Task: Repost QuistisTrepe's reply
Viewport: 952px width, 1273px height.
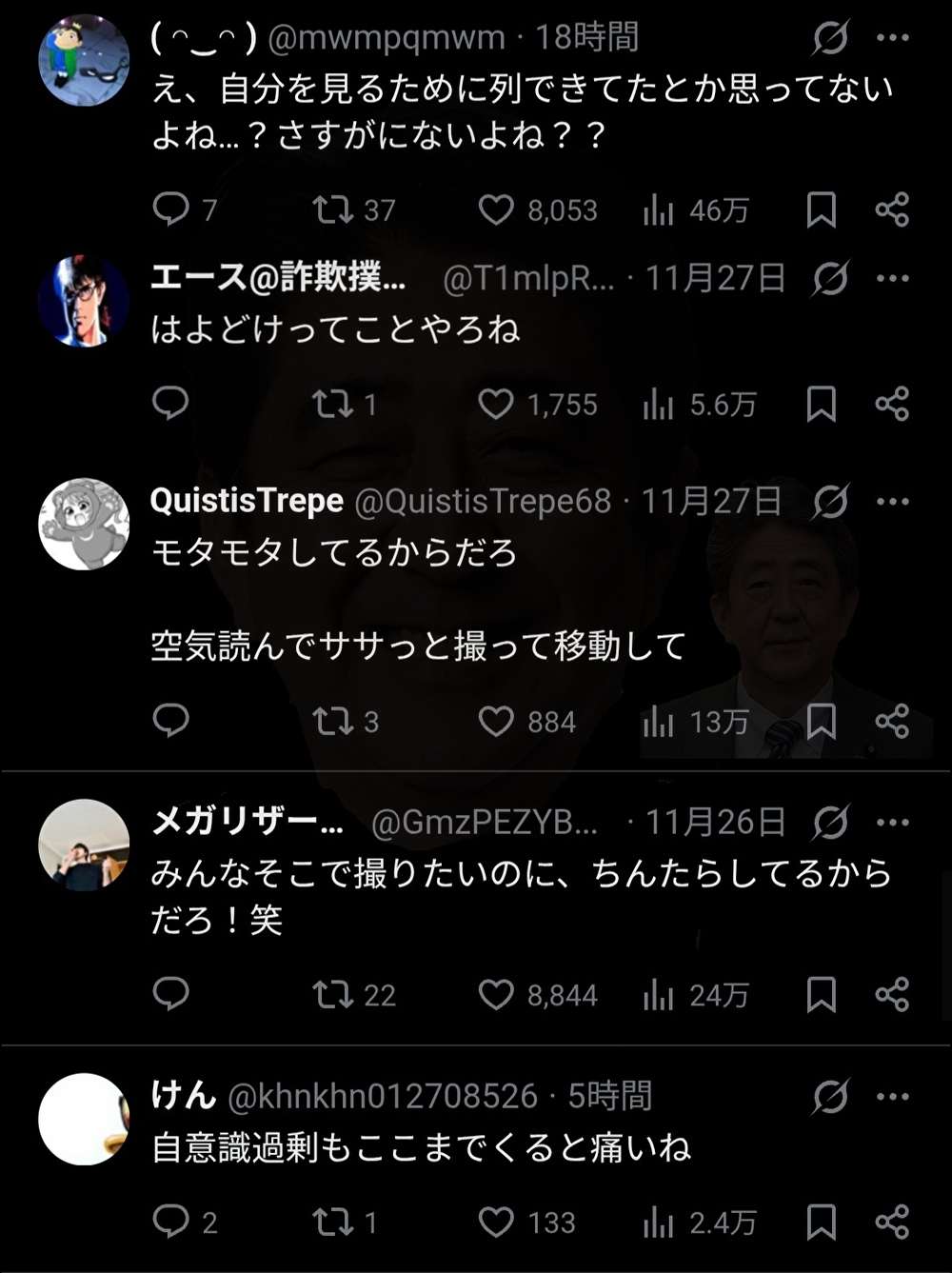Action: 333,722
